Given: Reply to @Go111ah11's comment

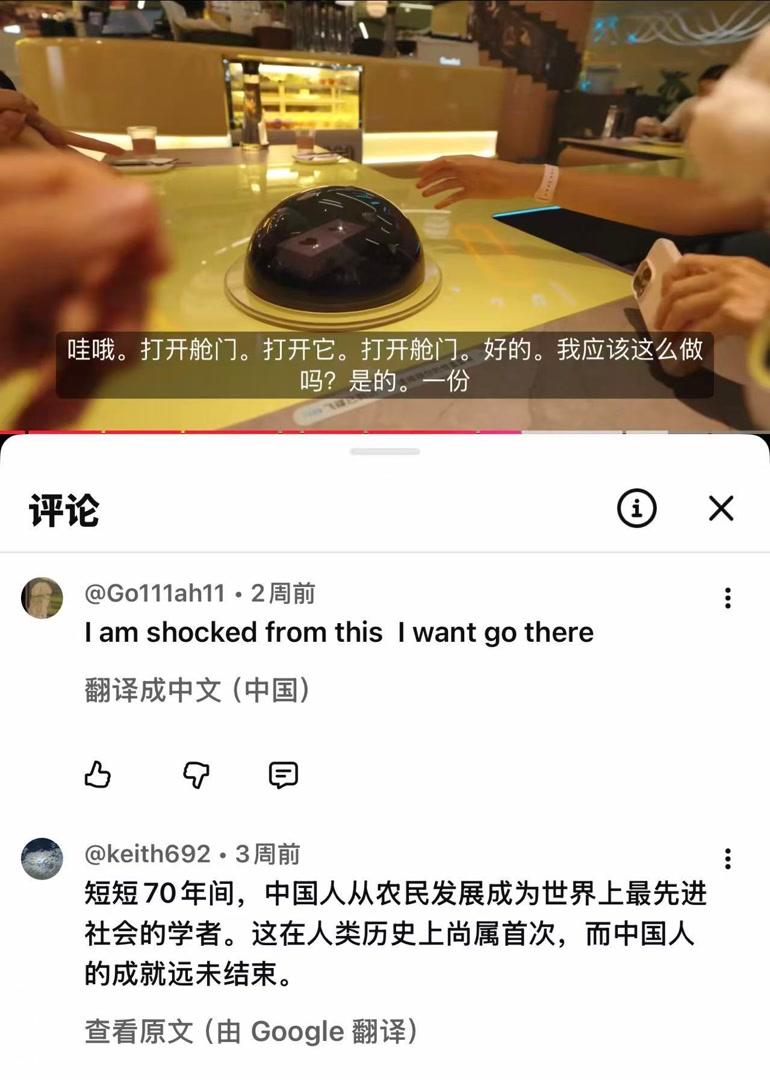Looking at the screenshot, I should (283, 775).
